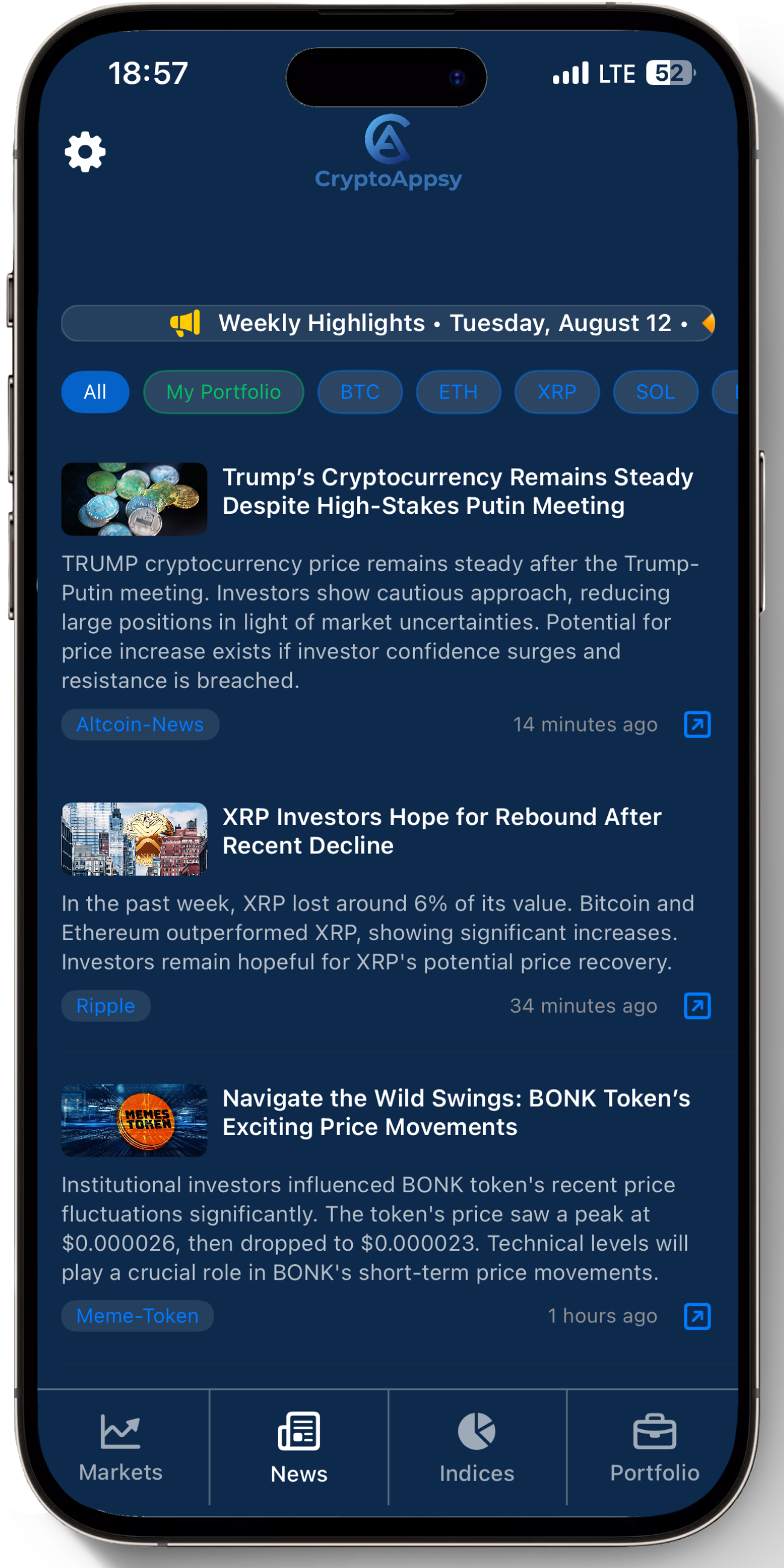Open the settings gear
This screenshot has height=1568, width=784.
[84, 151]
